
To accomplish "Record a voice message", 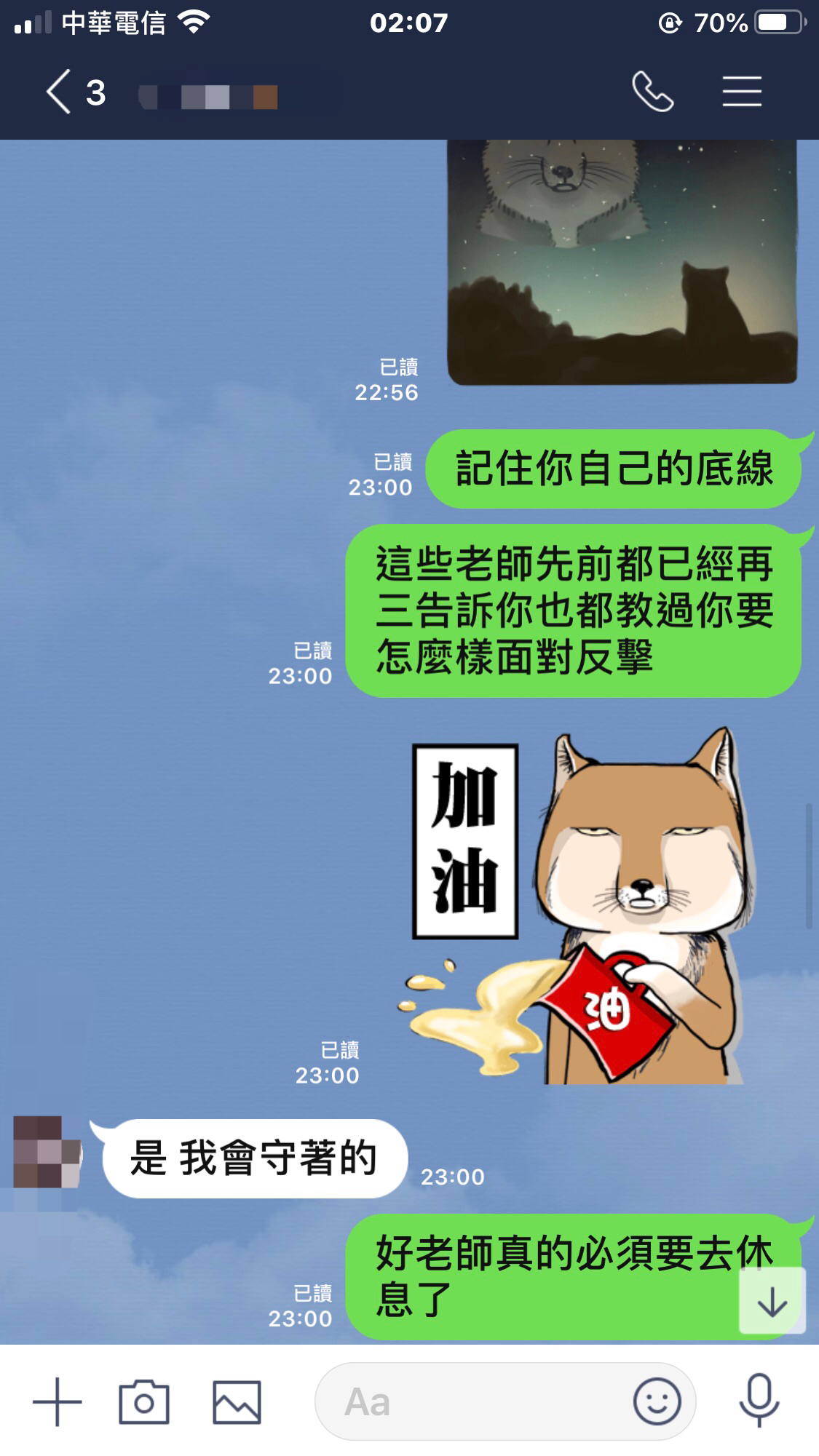I will click(x=759, y=1401).
